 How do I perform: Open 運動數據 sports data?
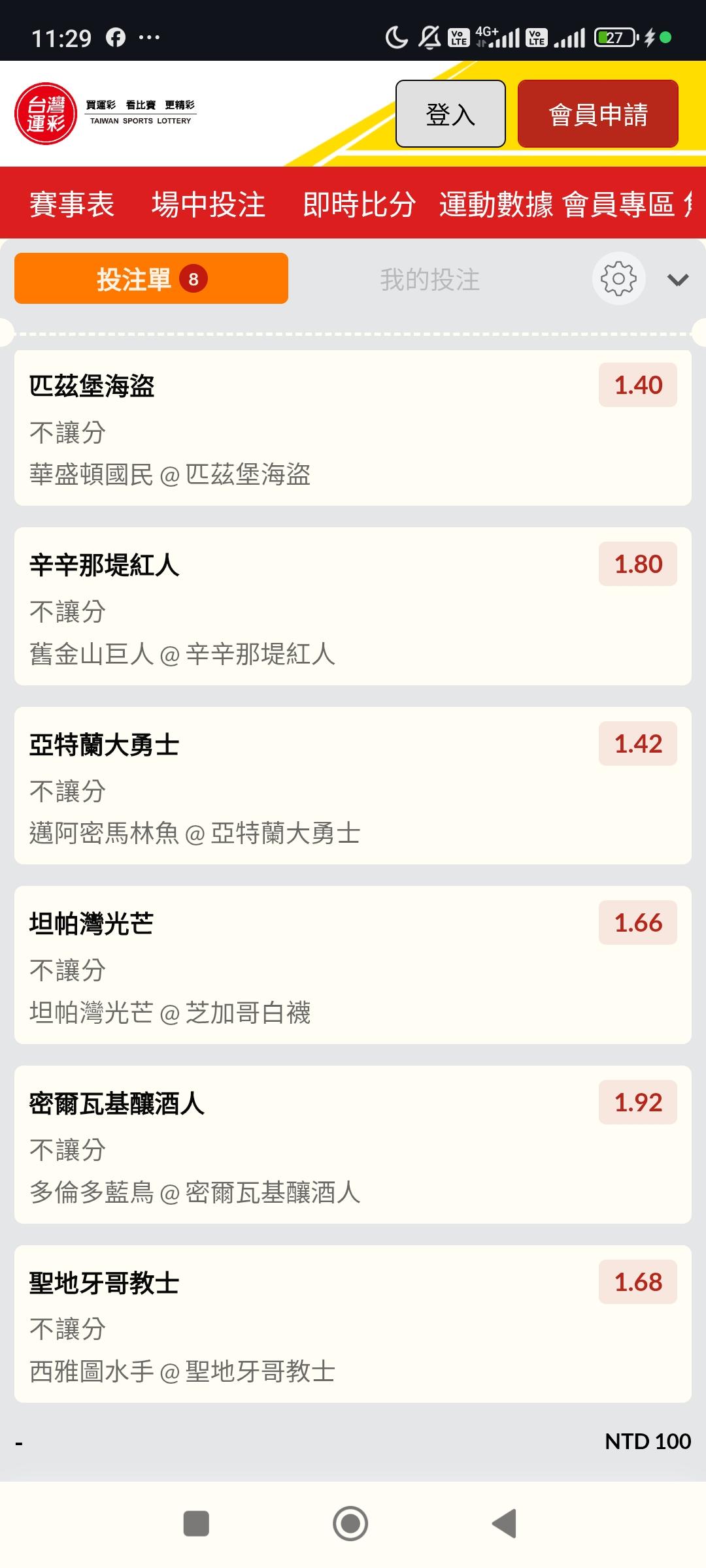point(496,204)
